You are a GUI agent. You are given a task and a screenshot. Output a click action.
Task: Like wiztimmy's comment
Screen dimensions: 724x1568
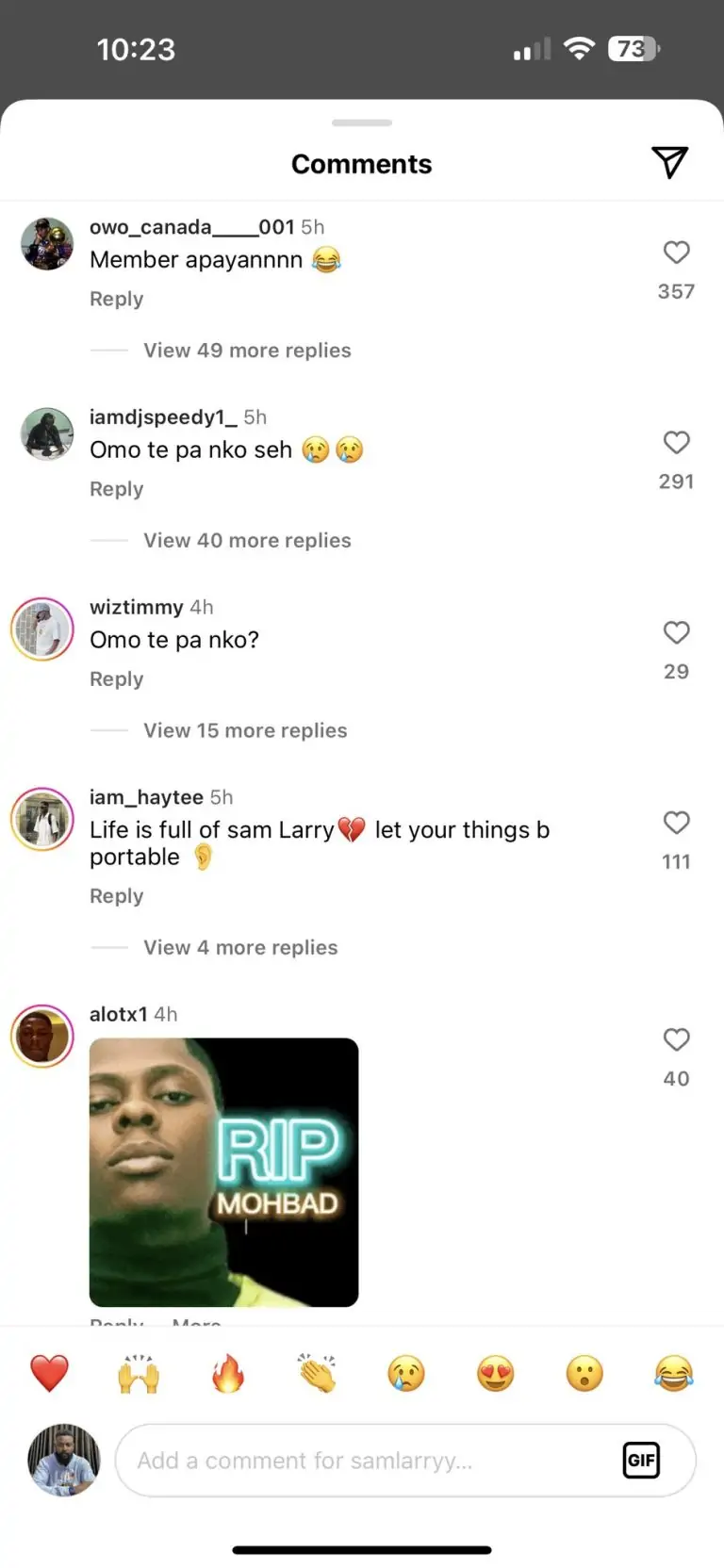pos(676,633)
